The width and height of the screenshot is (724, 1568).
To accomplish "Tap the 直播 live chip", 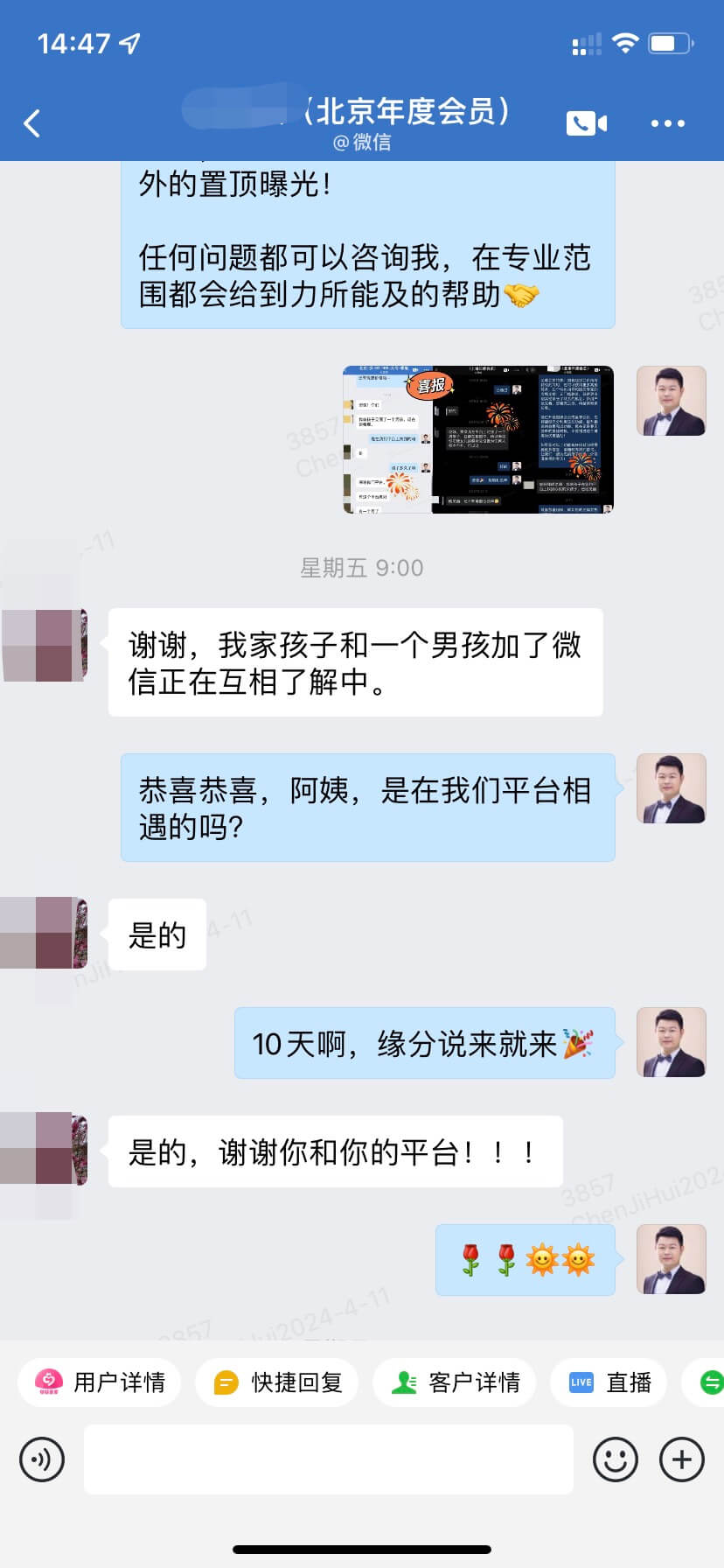I will pos(609,1382).
